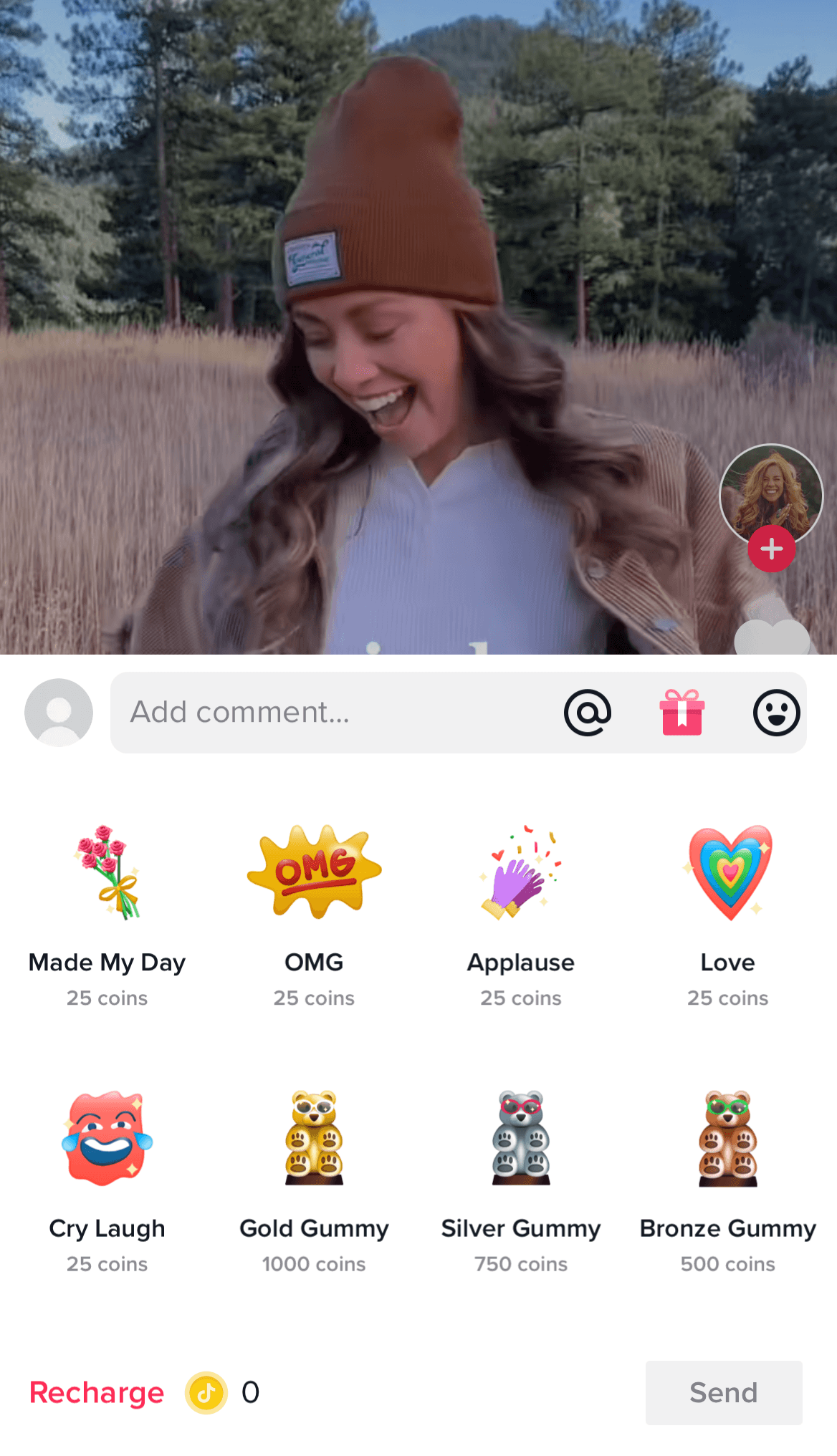The height and width of the screenshot is (1456, 837).
Task: Tap the Add comment text field
Action: pos(322,713)
